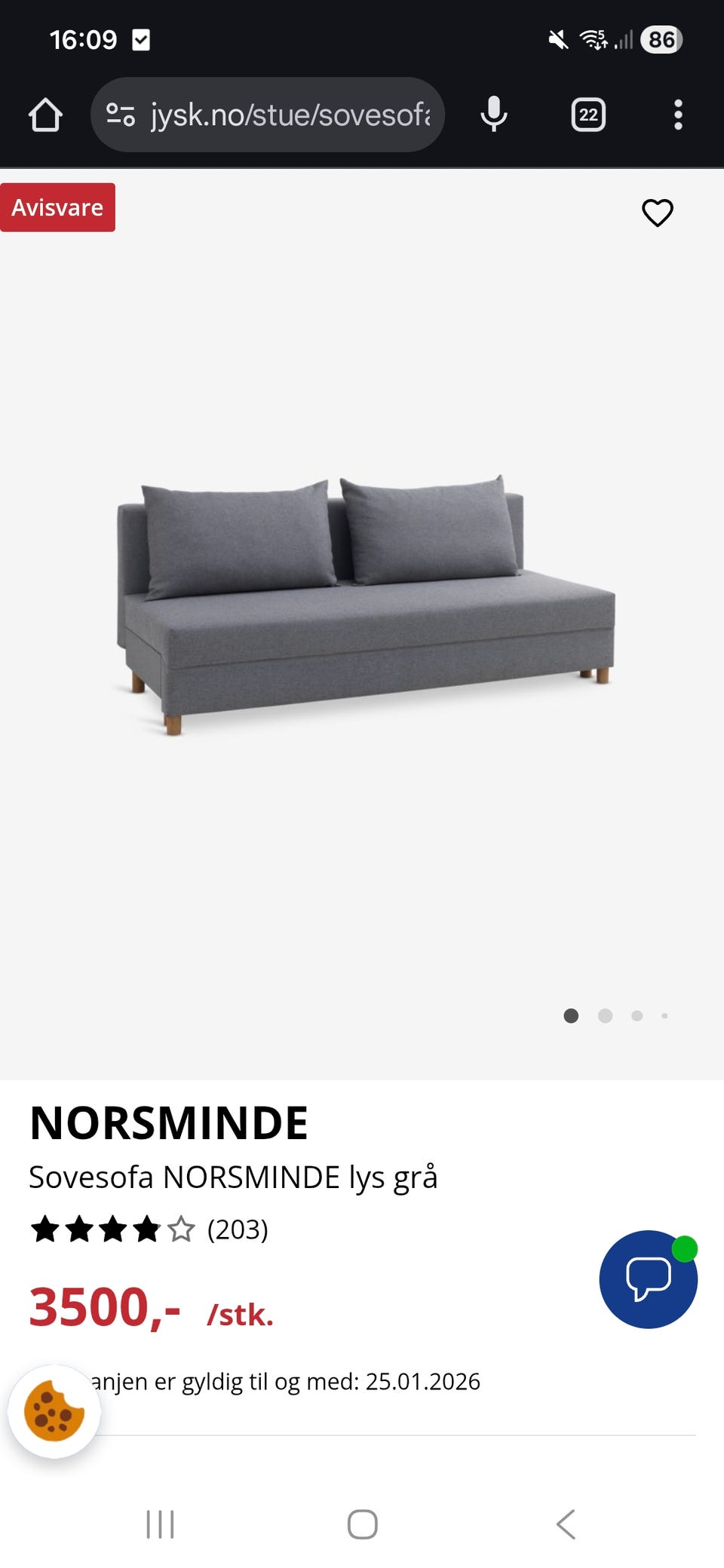Image resolution: width=724 pixels, height=1568 pixels.
Task: Select the second image carousel dot
Action: [604, 1016]
